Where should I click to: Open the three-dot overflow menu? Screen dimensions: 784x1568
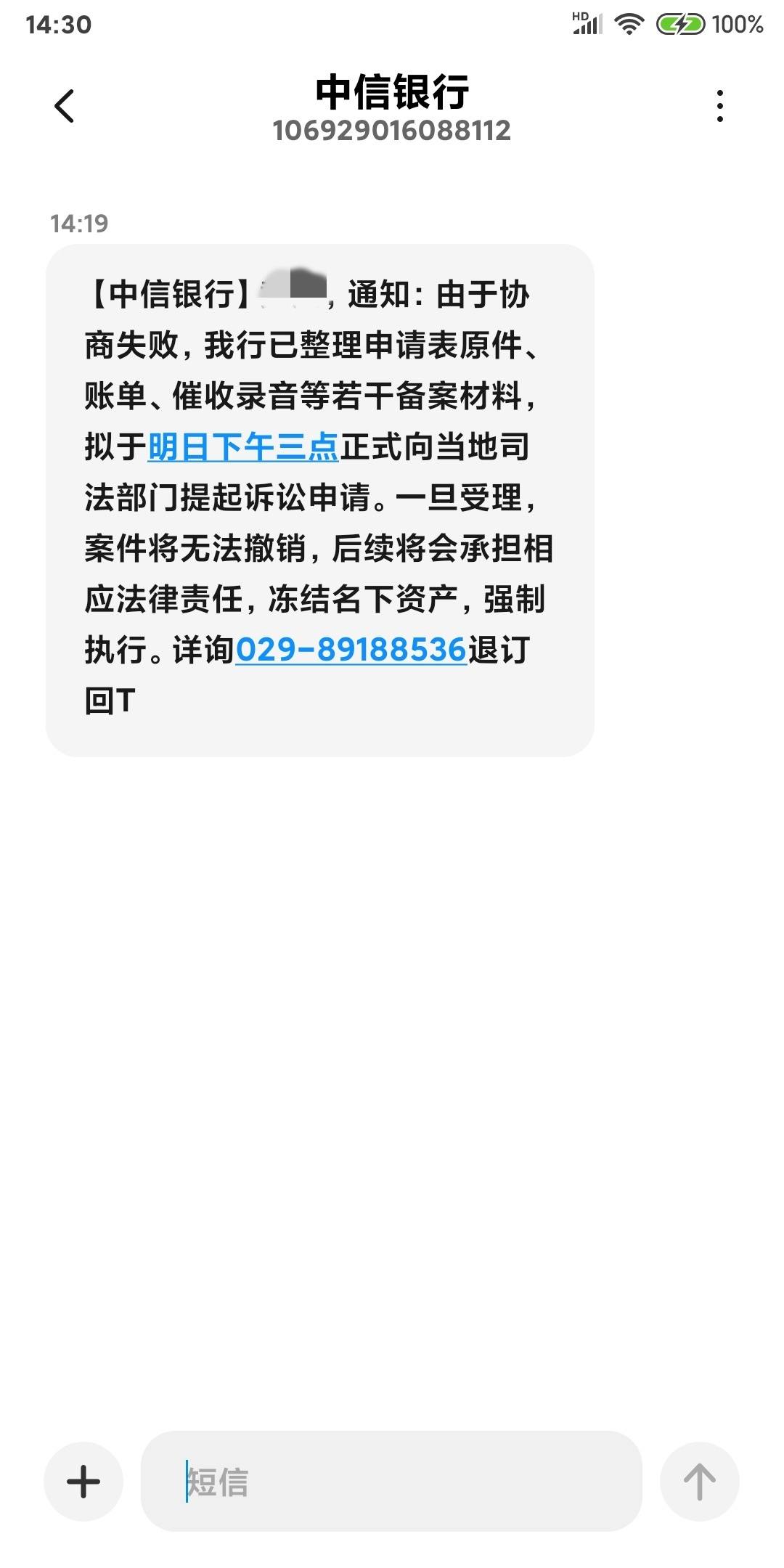(x=719, y=106)
